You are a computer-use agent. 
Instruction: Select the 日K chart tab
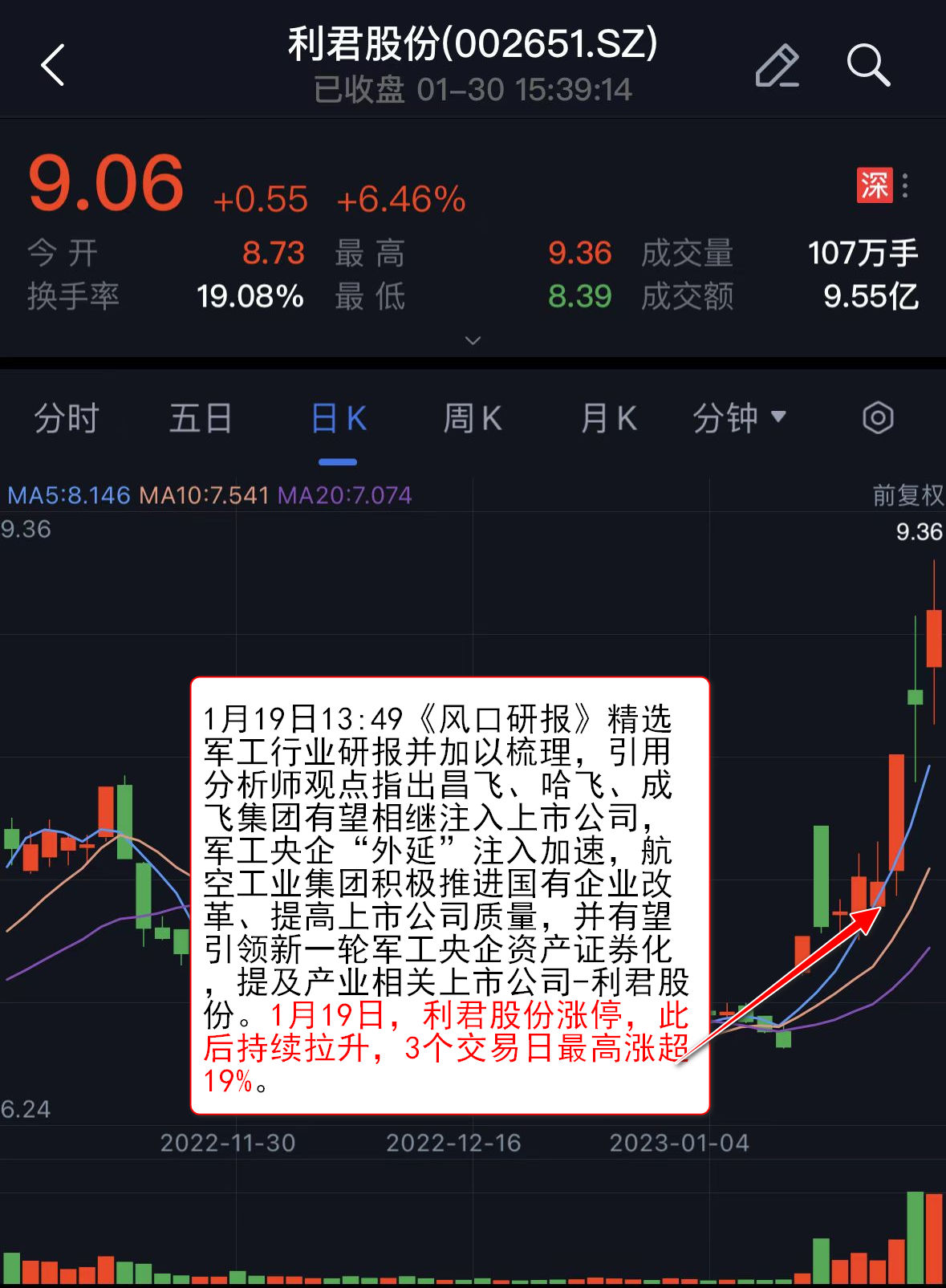[338, 418]
